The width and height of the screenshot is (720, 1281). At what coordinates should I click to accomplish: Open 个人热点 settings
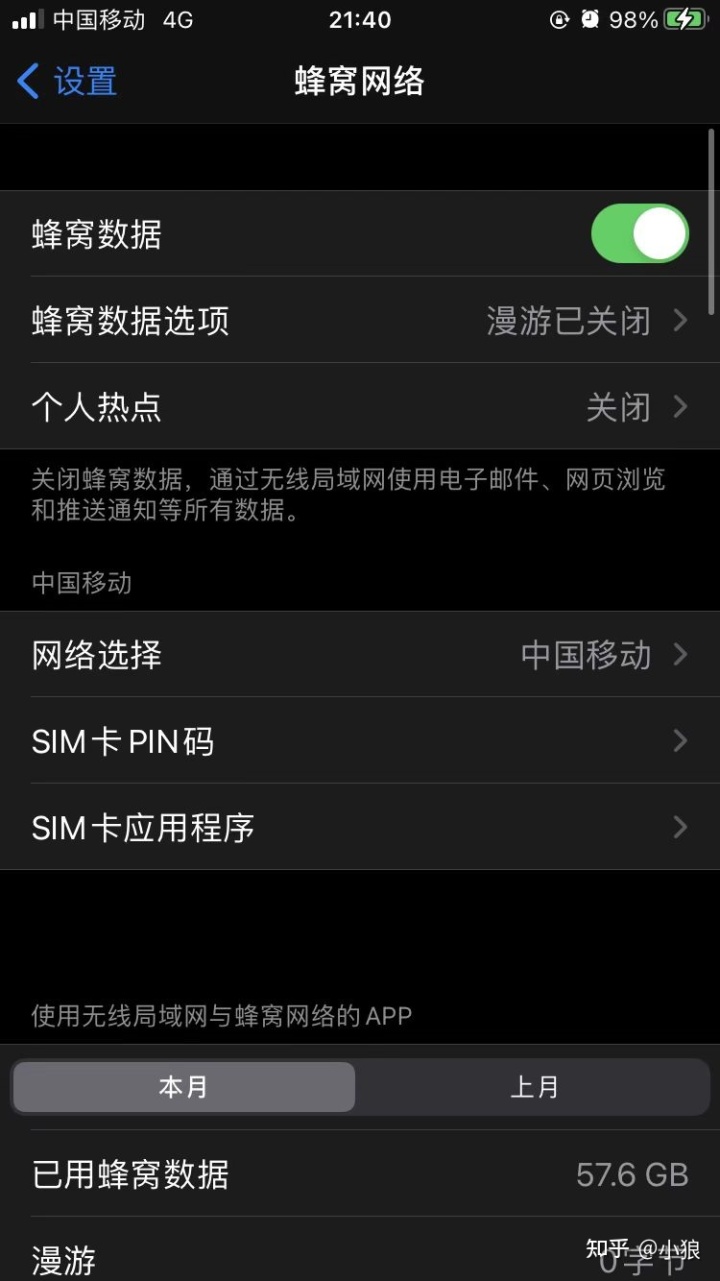click(x=360, y=407)
